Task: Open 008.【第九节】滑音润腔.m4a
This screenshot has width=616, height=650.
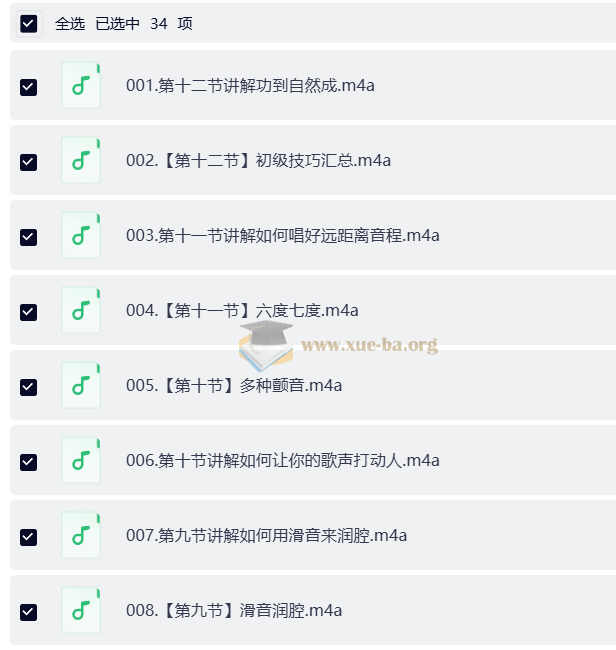Action: [234, 611]
